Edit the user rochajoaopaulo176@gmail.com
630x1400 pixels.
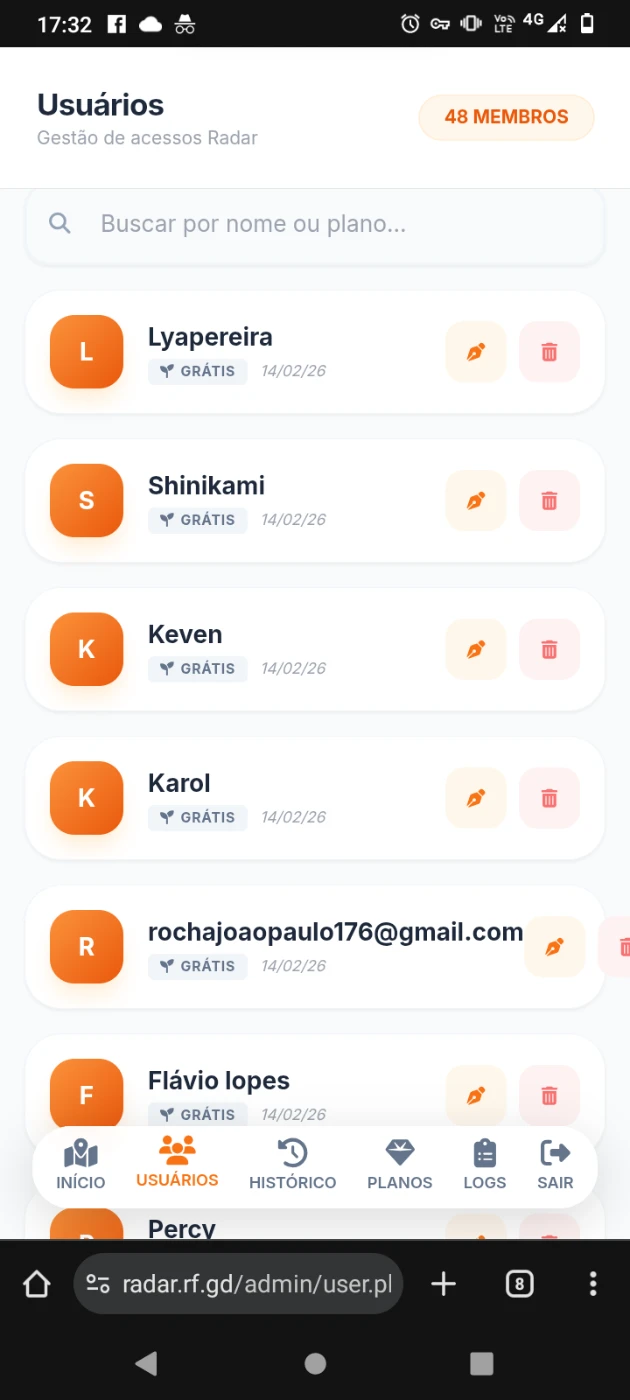[x=554, y=947]
